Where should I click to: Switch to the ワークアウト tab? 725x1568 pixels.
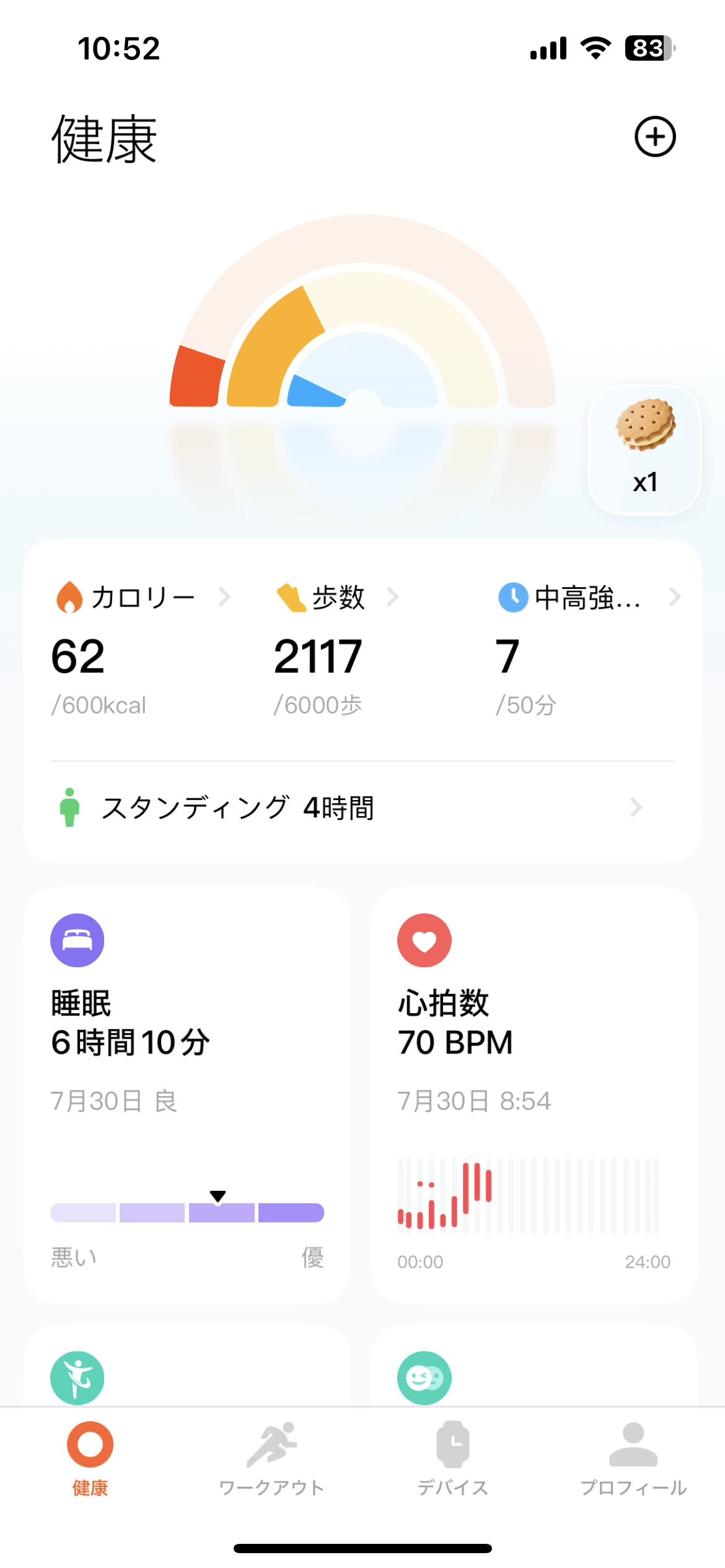click(x=271, y=1458)
